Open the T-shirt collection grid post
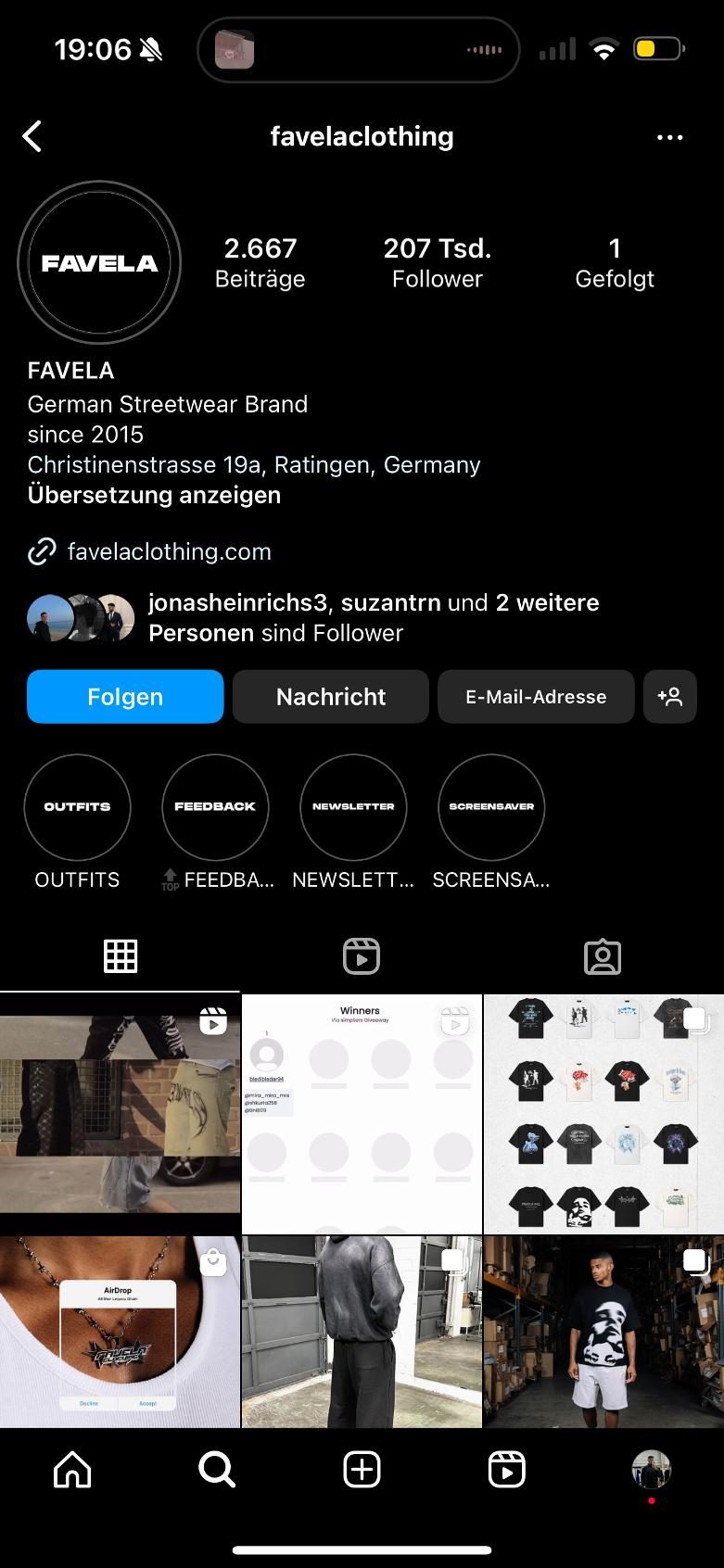The height and width of the screenshot is (1568, 724). [x=603, y=1114]
